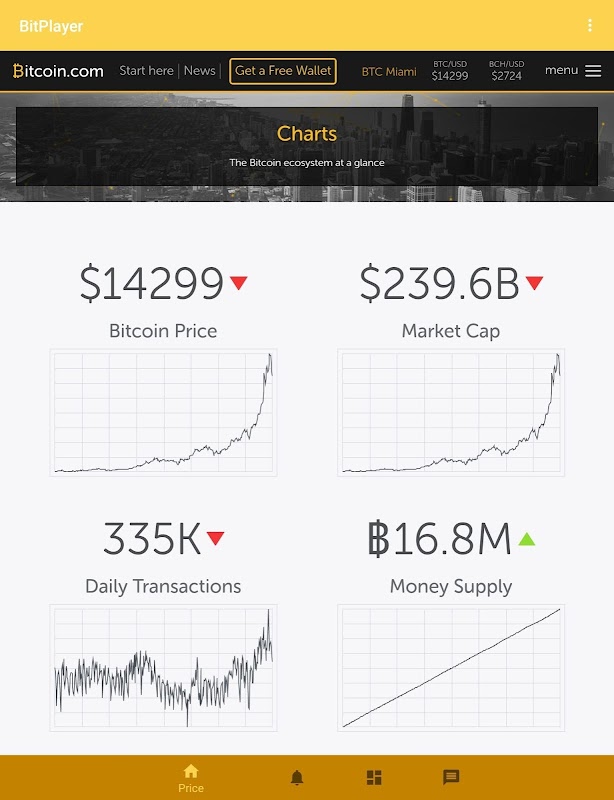Switch to the Price tab
The height and width of the screenshot is (800, 614).
point(191,778)
